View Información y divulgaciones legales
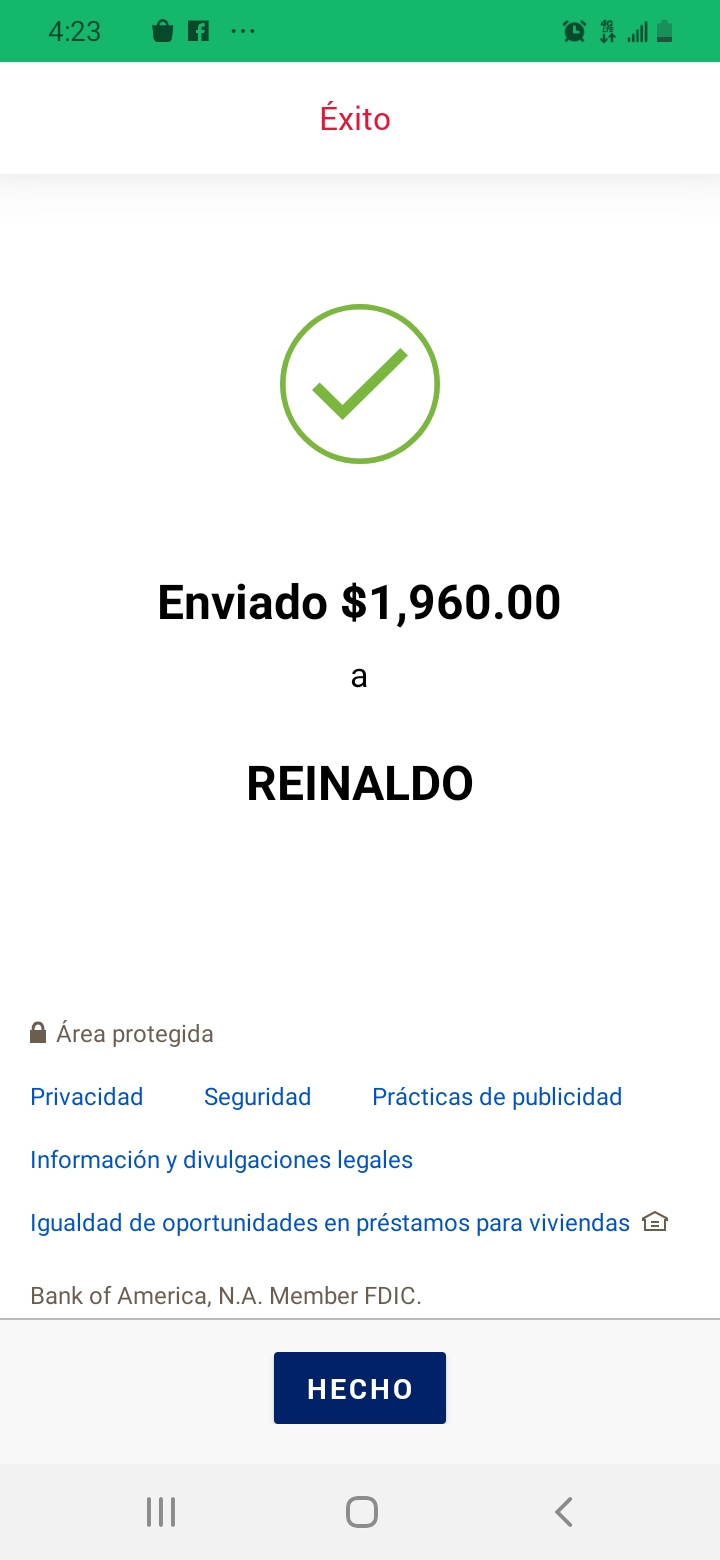720x1560 pixels. click(221, 1160)
